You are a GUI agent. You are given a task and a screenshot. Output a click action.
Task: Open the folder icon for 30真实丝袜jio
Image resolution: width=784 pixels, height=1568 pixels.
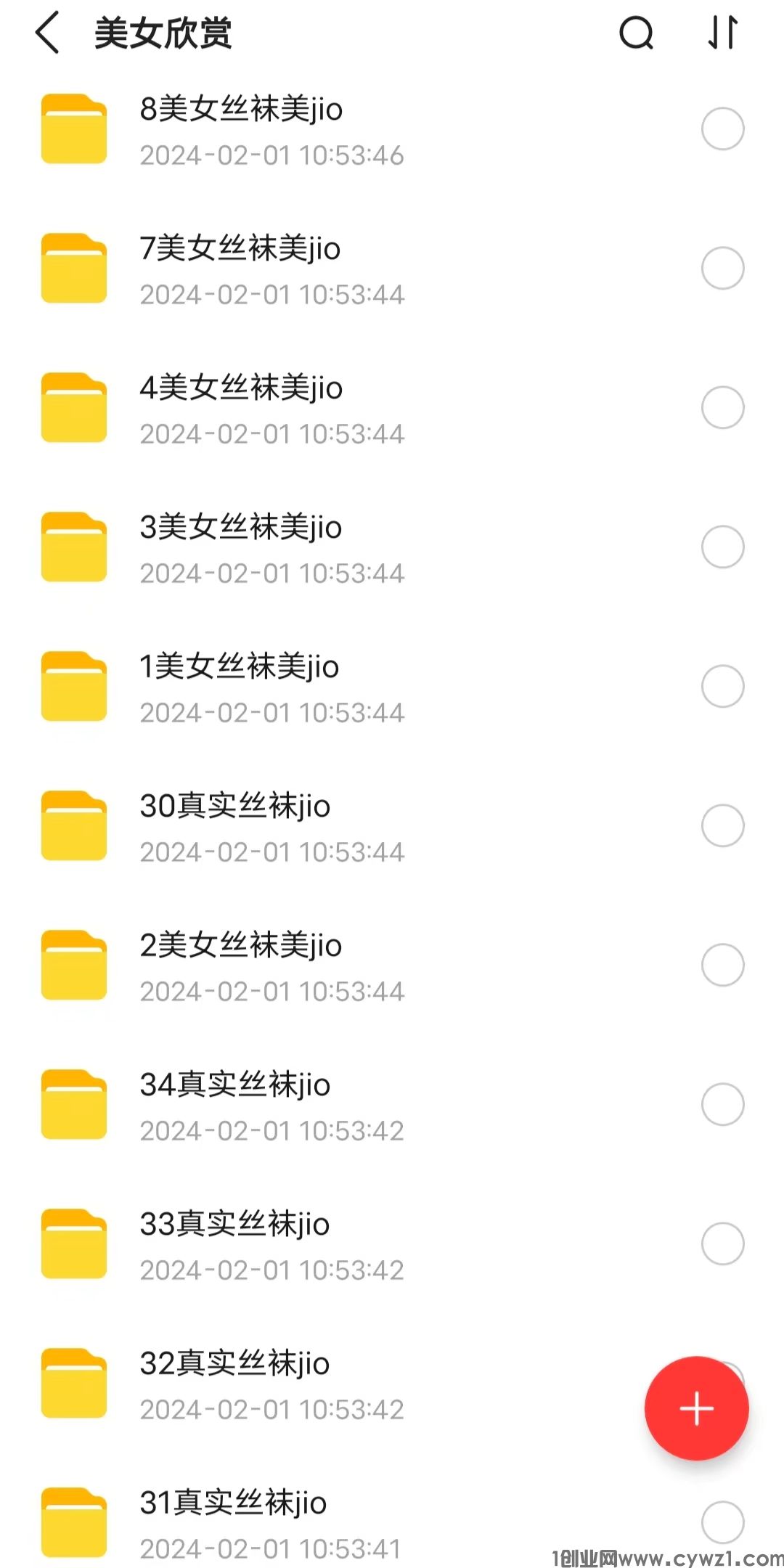[73, 825]
